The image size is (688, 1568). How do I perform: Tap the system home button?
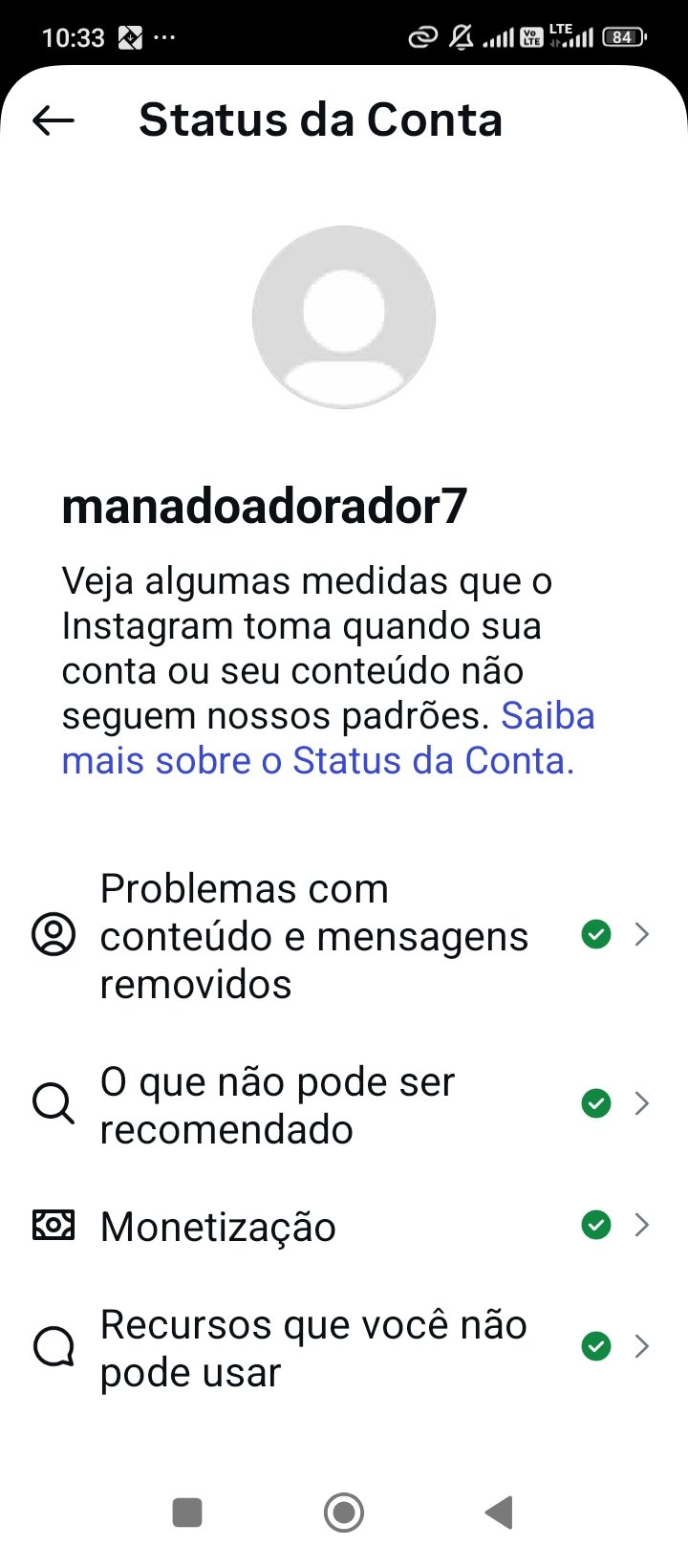point(344,1513)
